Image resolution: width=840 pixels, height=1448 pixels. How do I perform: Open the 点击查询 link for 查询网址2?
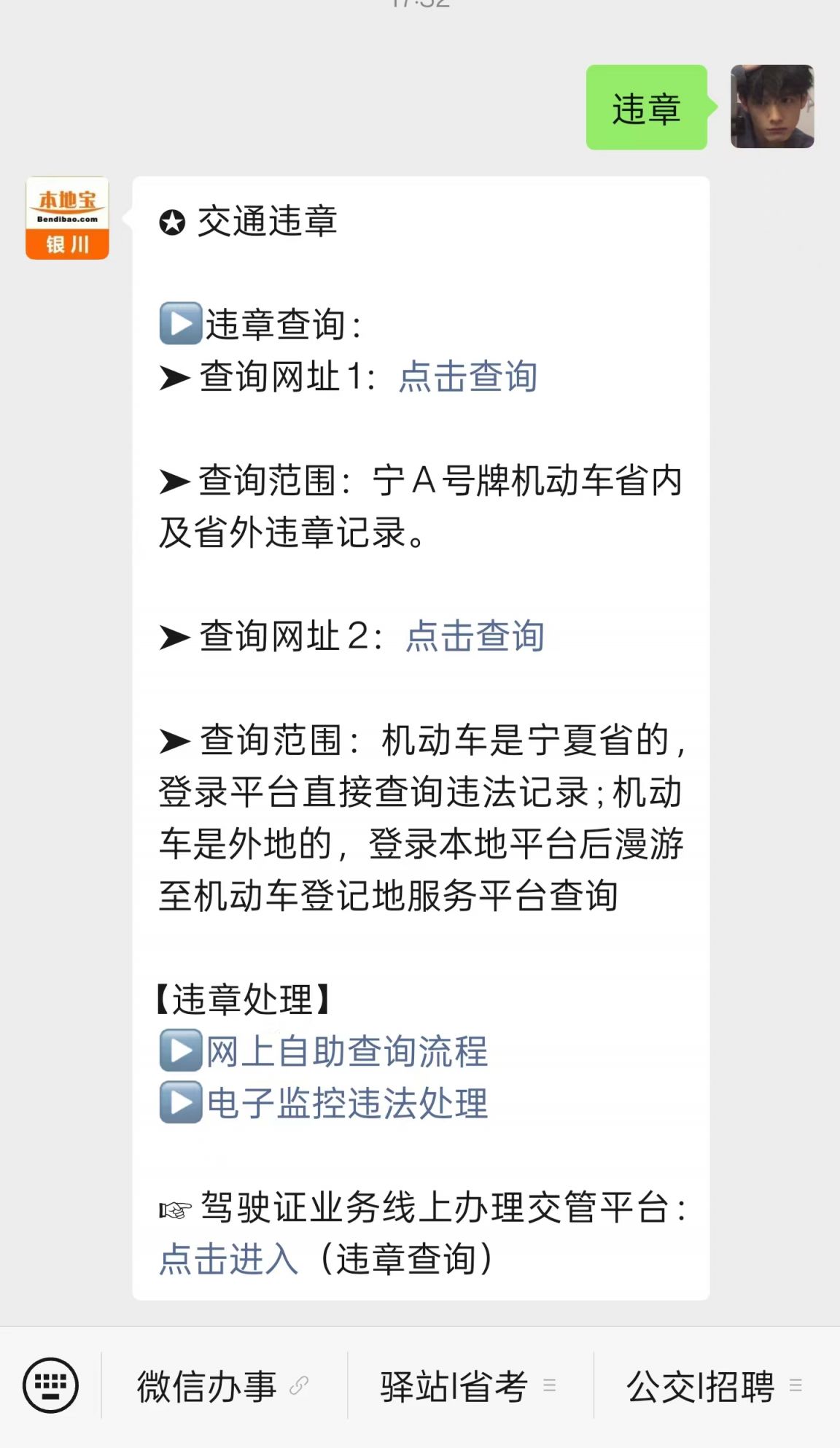475,636
